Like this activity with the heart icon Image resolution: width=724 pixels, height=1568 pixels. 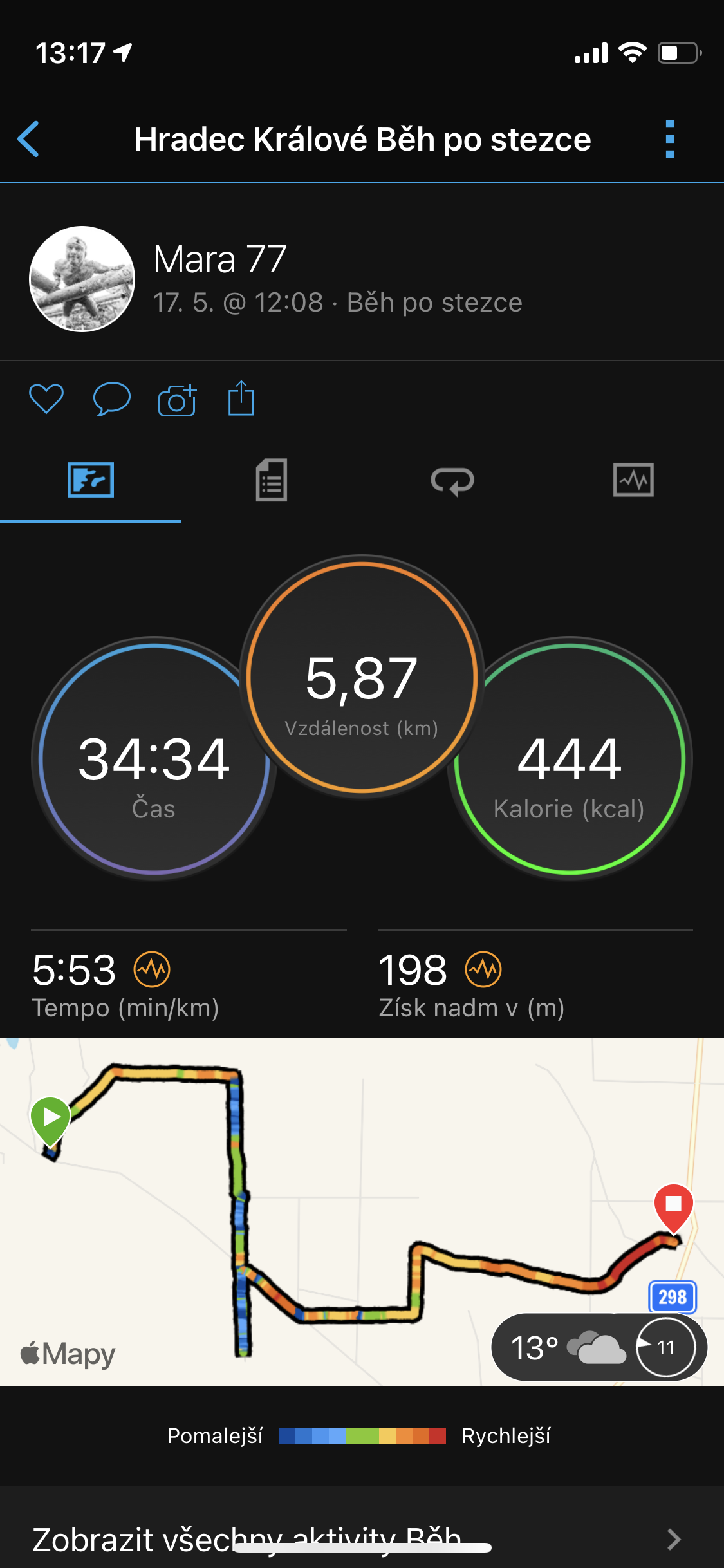pos(46,398)
